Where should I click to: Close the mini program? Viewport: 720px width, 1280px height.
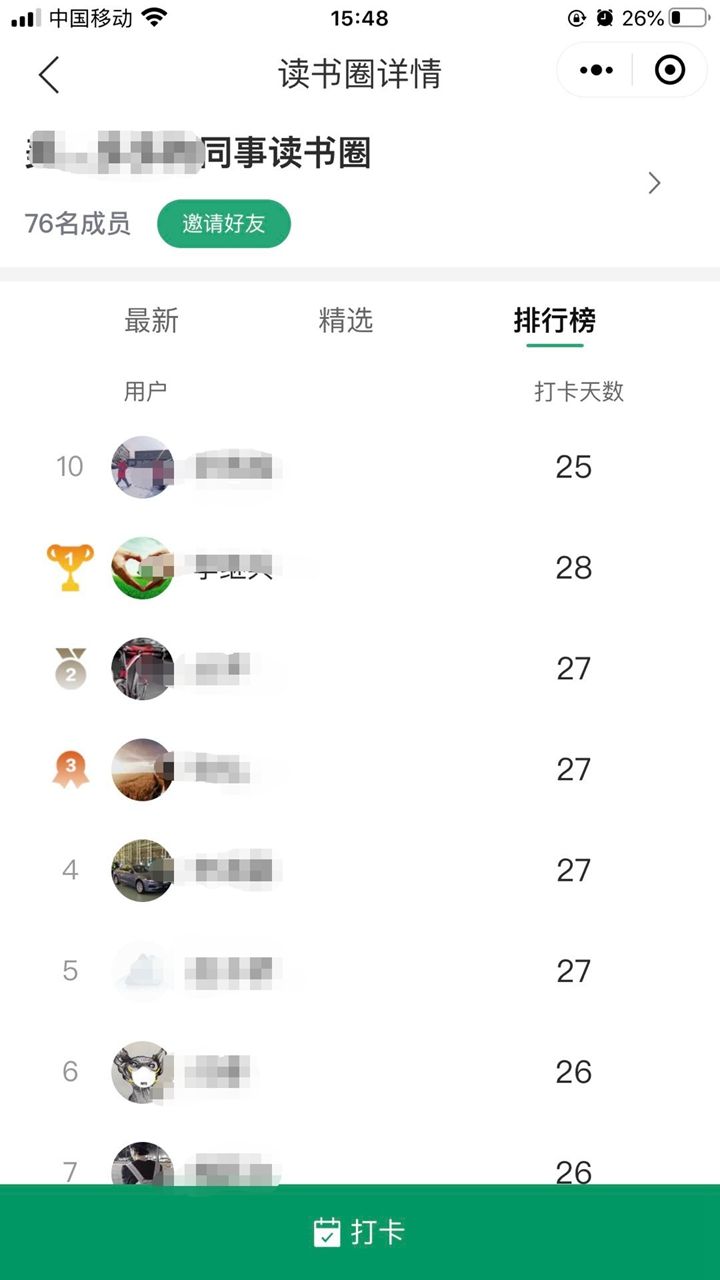tap(669, 70)
